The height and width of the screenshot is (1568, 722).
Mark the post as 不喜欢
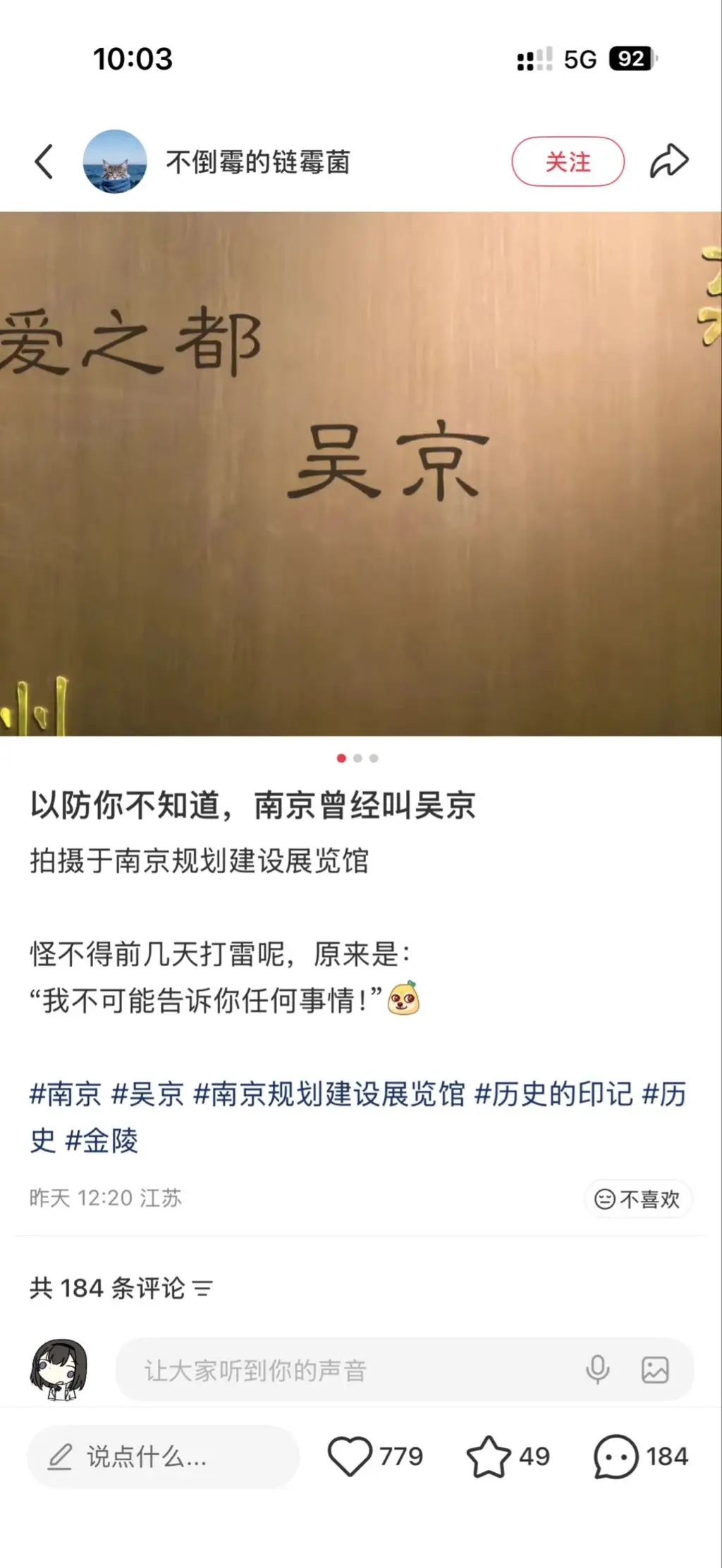(x=637, y=1199)
